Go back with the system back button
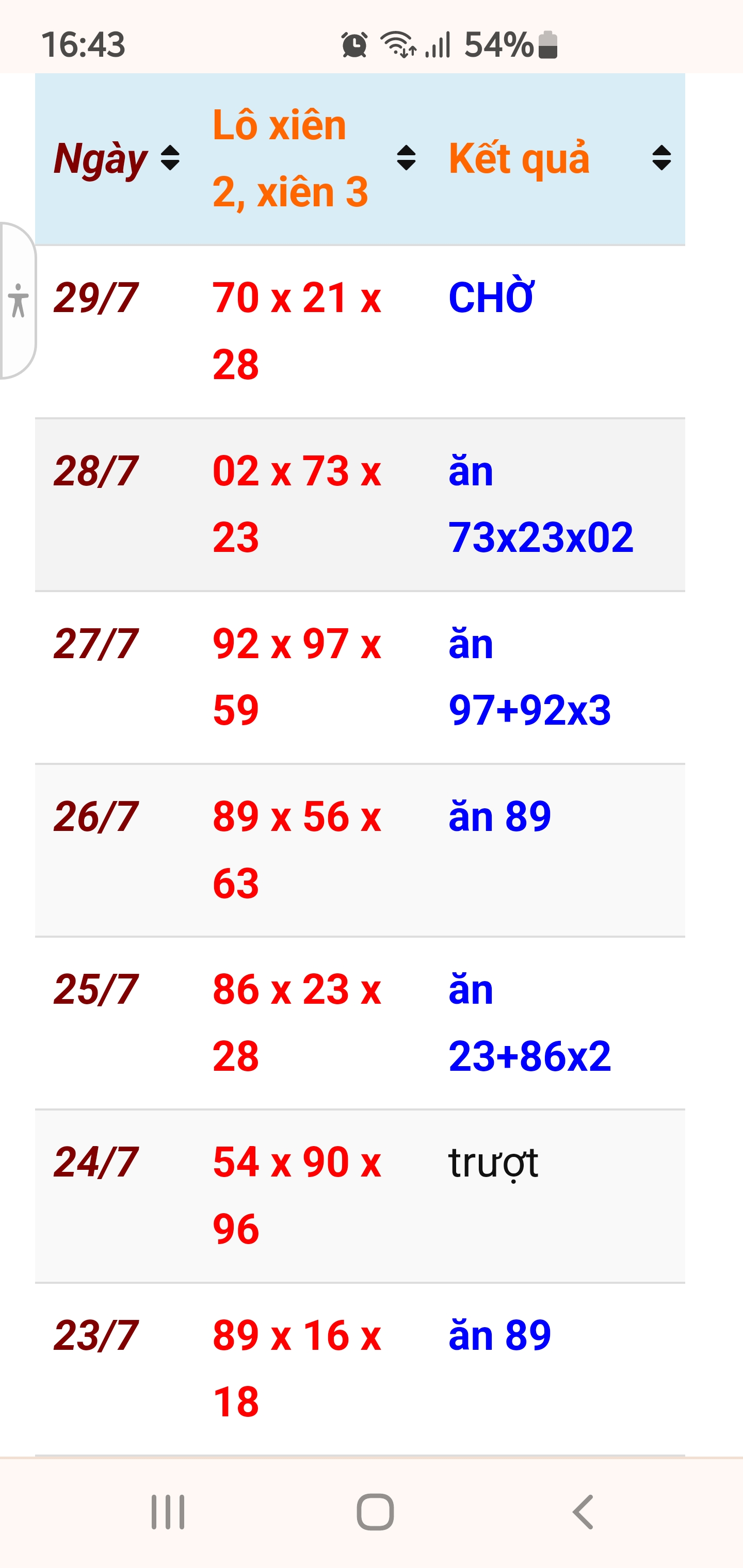 pos(583,1511)
